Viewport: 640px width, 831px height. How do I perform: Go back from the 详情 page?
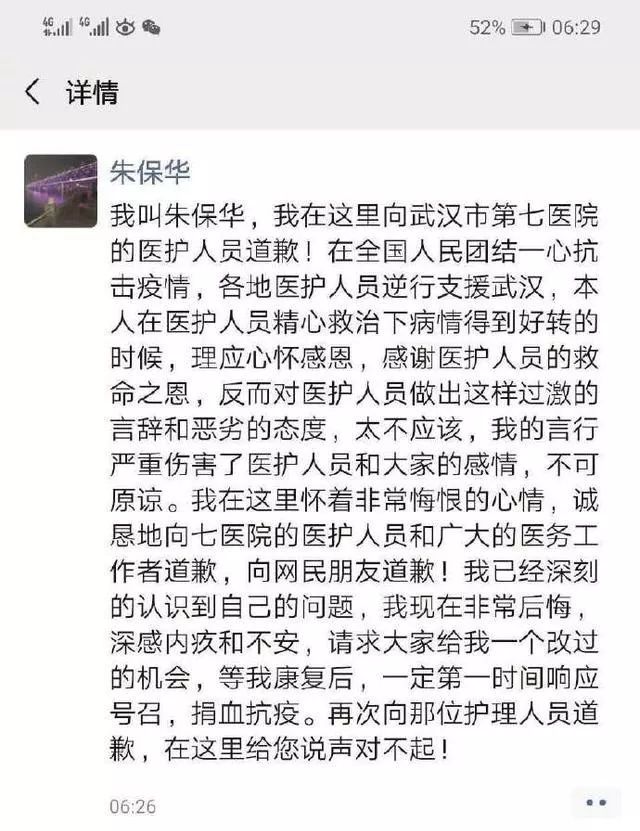click(33, 93)
